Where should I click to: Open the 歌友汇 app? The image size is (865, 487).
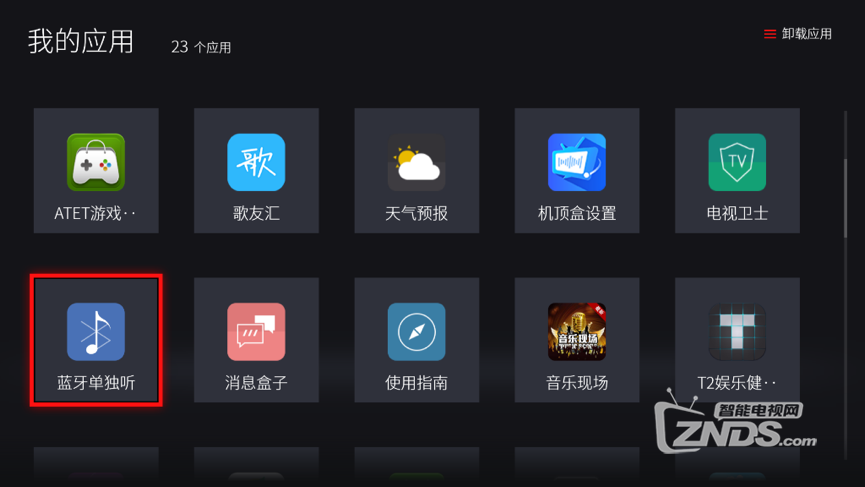pyautogui.click(x=256, y=171)
